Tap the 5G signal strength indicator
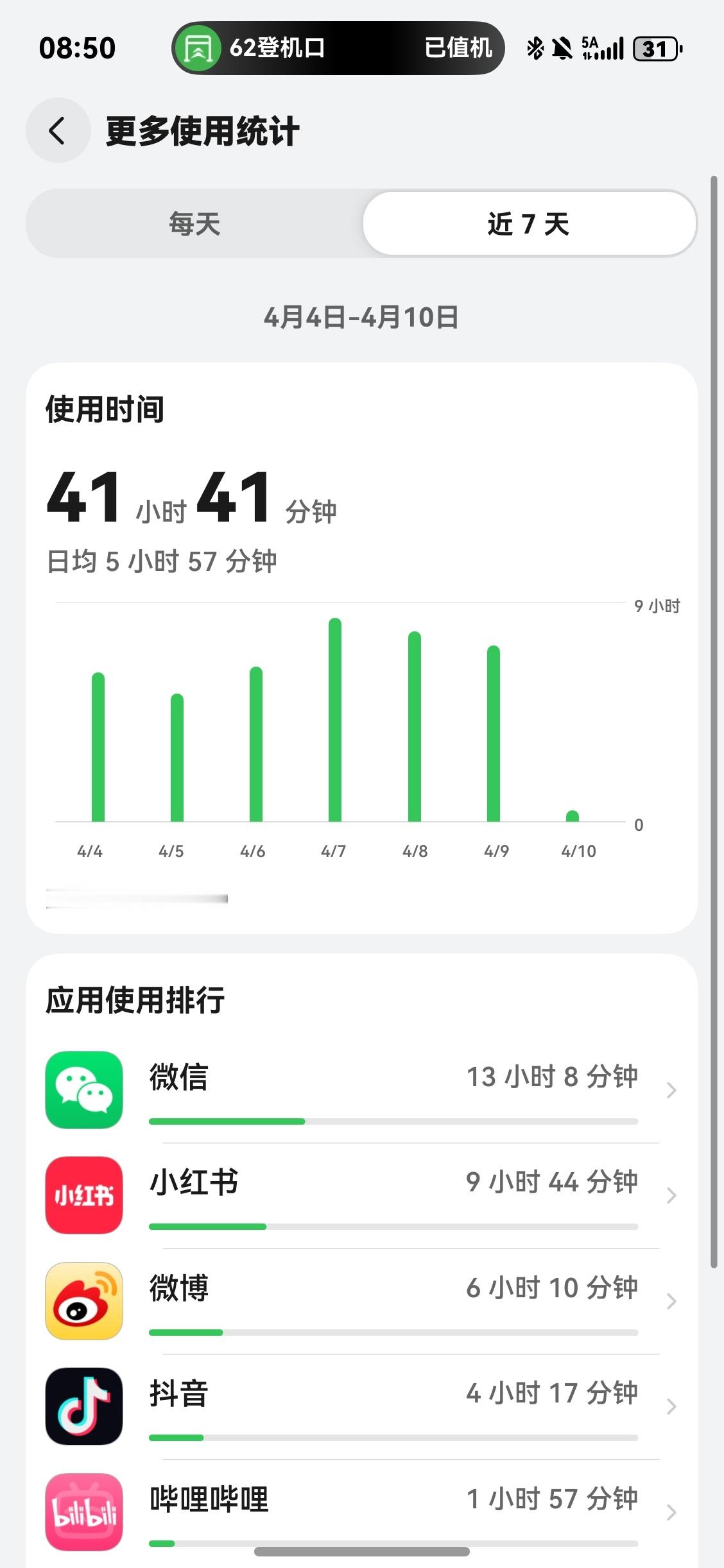Image resolution: width=724 pixels, height=1568 pixels. click(x=599, y=47)
